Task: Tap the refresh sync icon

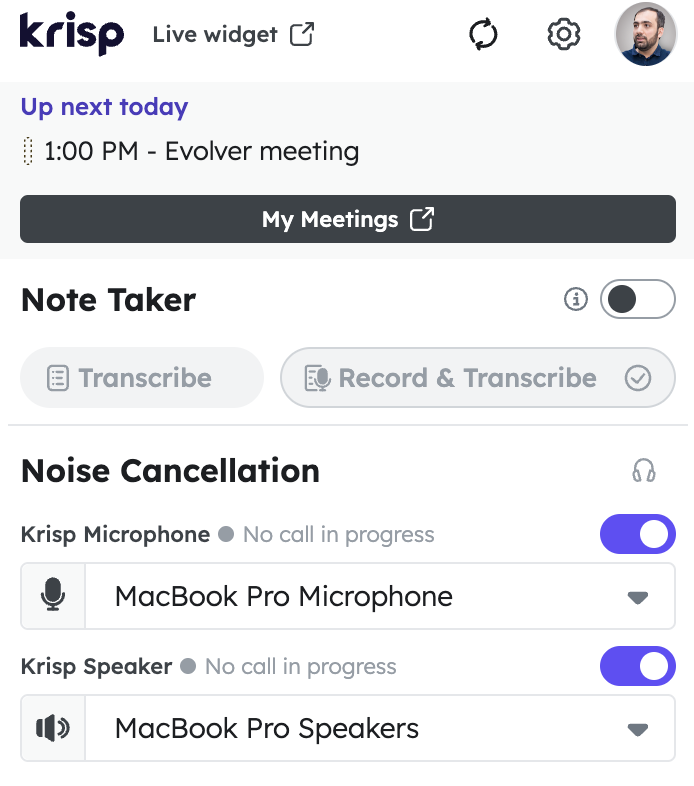Action: tap(483, 35)
